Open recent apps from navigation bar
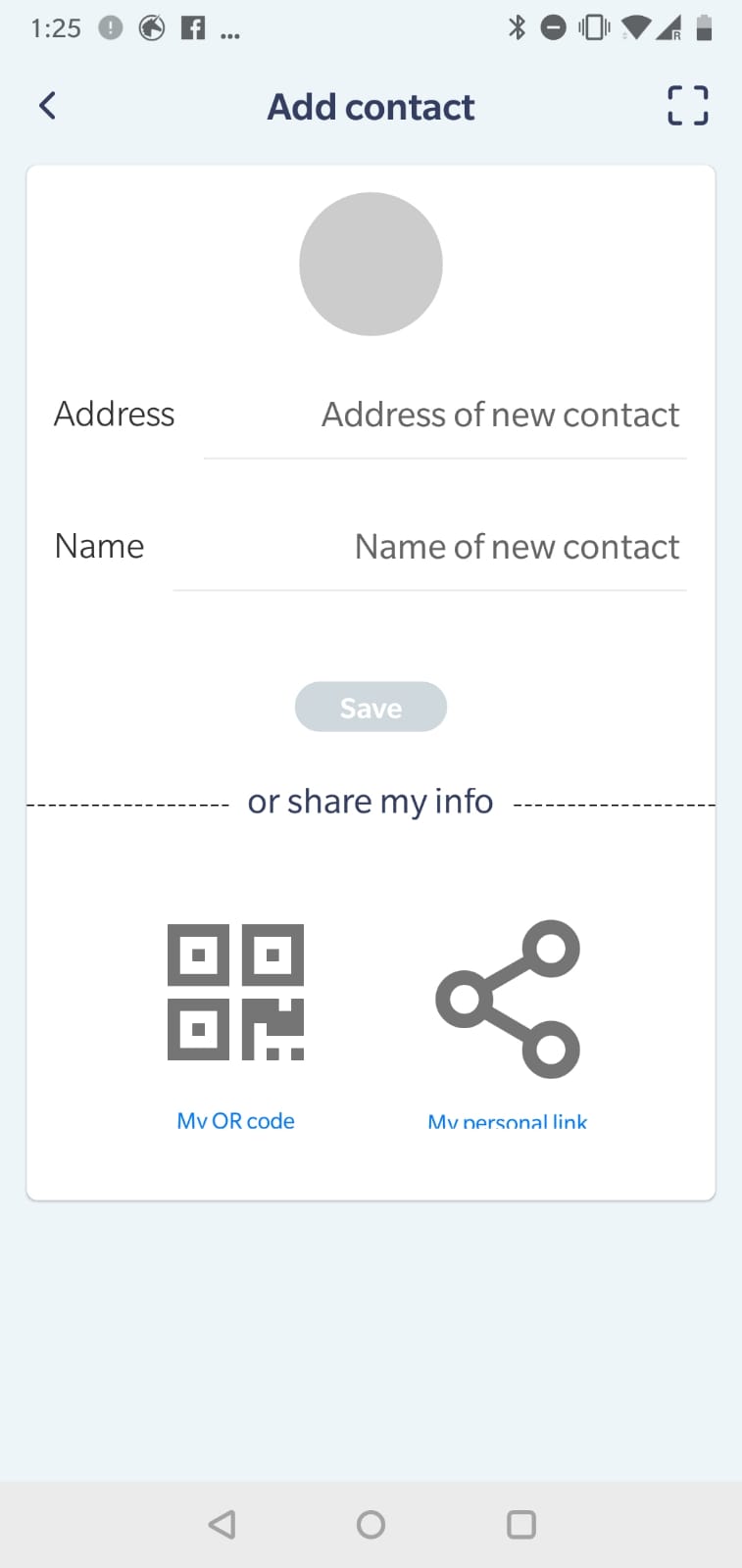The image size is (742, 1568). click(521, 1524)
